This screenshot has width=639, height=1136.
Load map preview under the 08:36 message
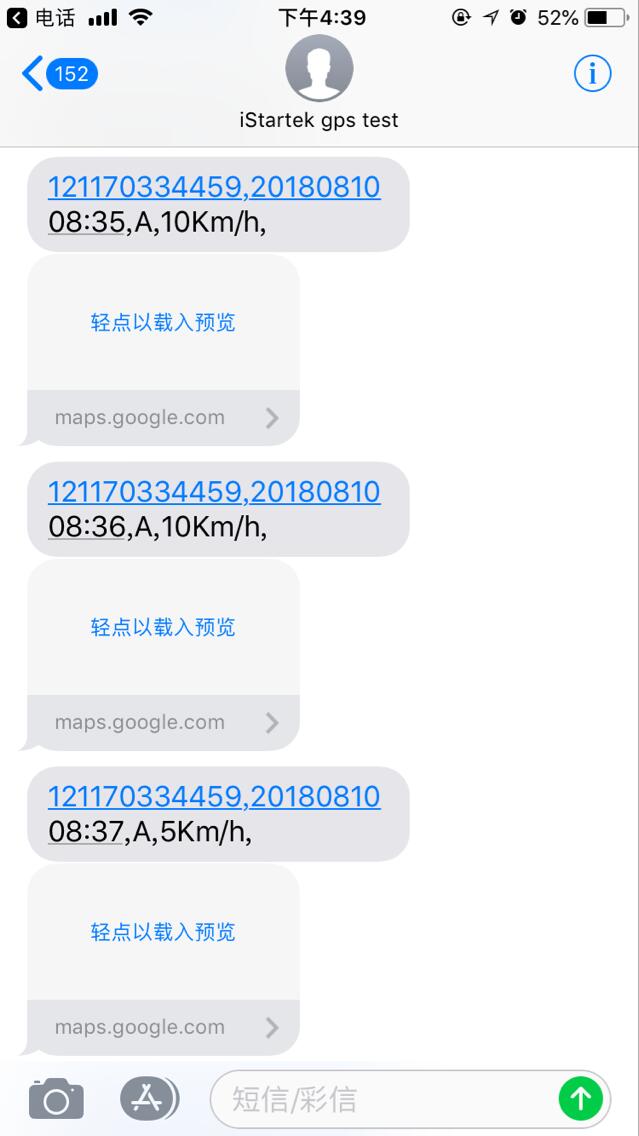(163, 655)
